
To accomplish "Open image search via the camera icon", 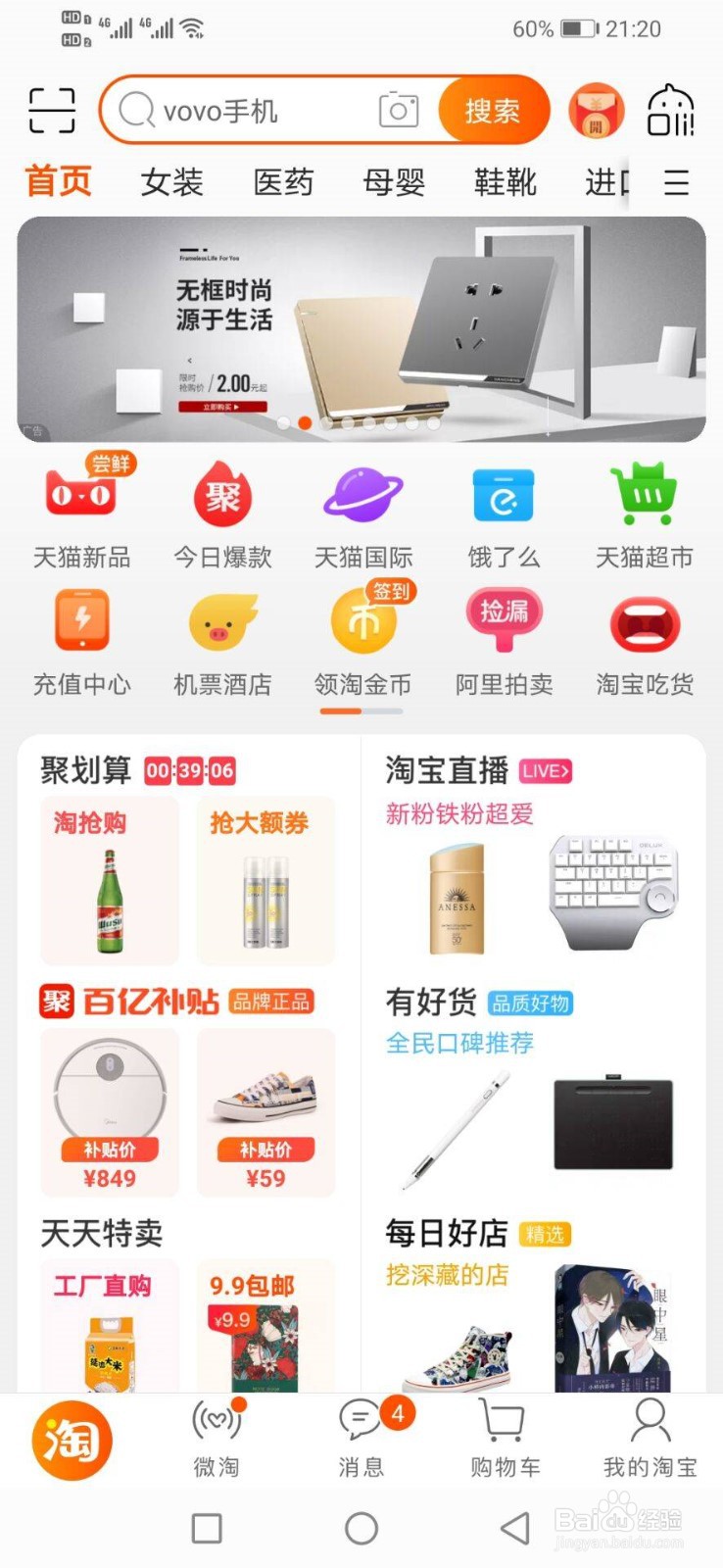I will 396,111.
